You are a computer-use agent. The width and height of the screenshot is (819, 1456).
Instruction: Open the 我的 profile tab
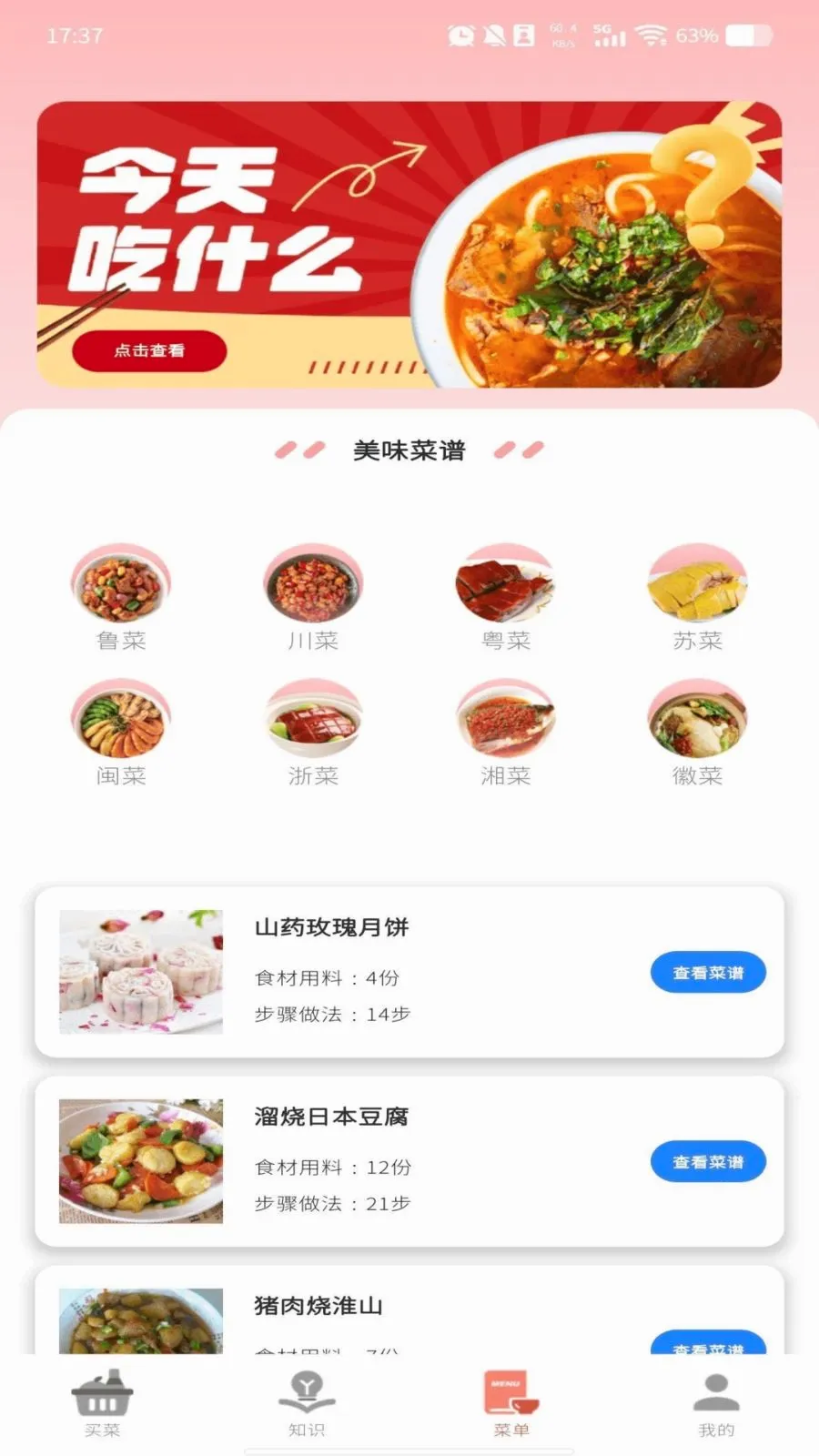pos(716,1404)
